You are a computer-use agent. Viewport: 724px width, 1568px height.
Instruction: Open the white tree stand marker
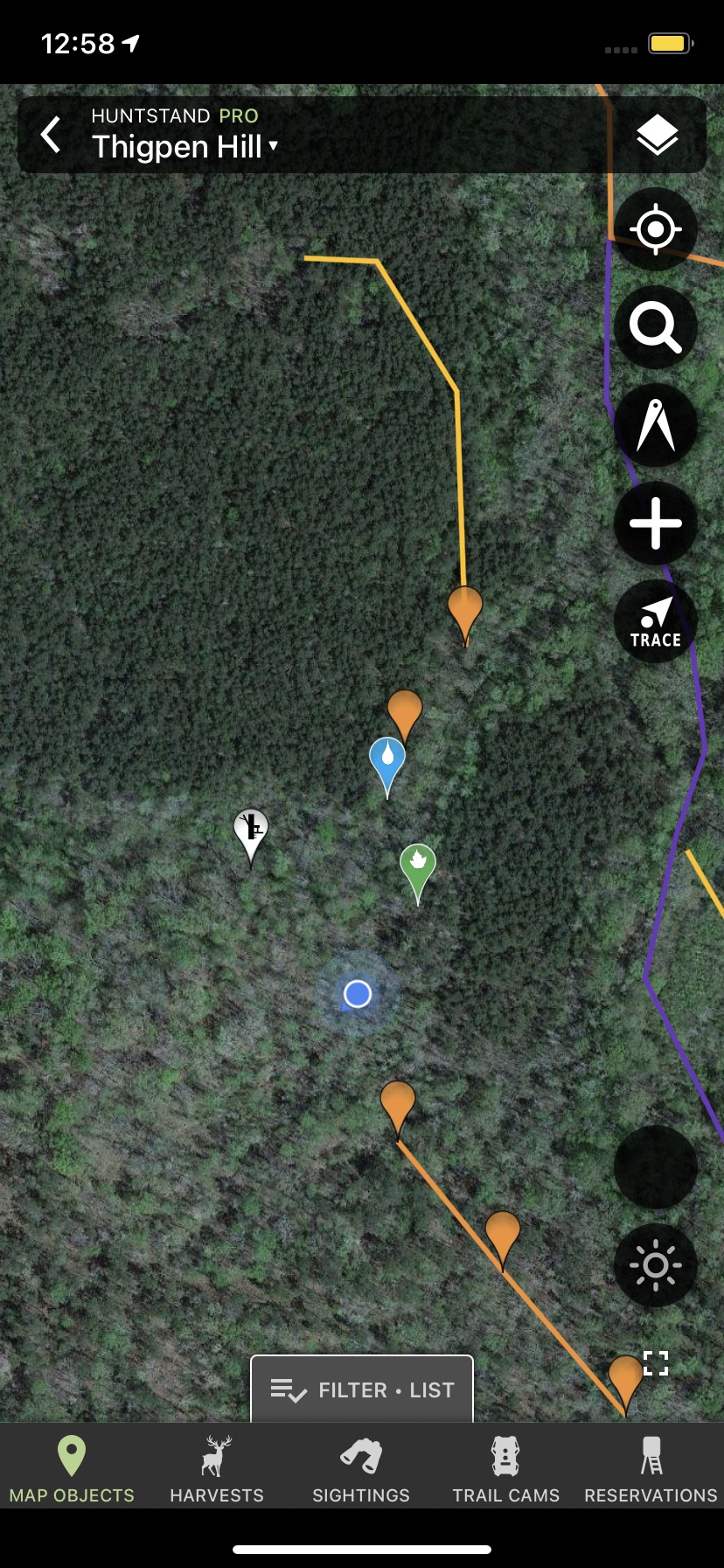coord(251,829)
